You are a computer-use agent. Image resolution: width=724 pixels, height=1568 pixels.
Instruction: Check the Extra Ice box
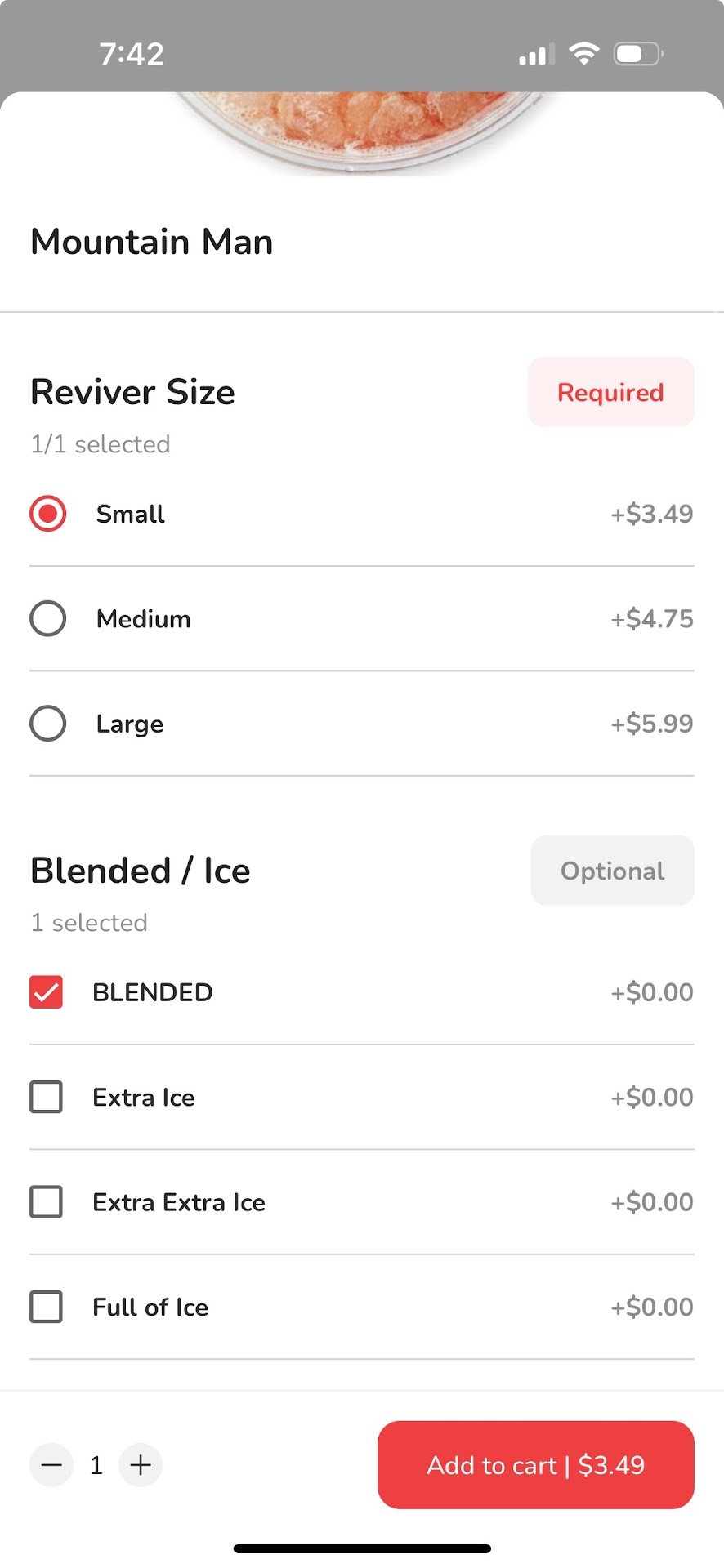tap(47, 1097)
